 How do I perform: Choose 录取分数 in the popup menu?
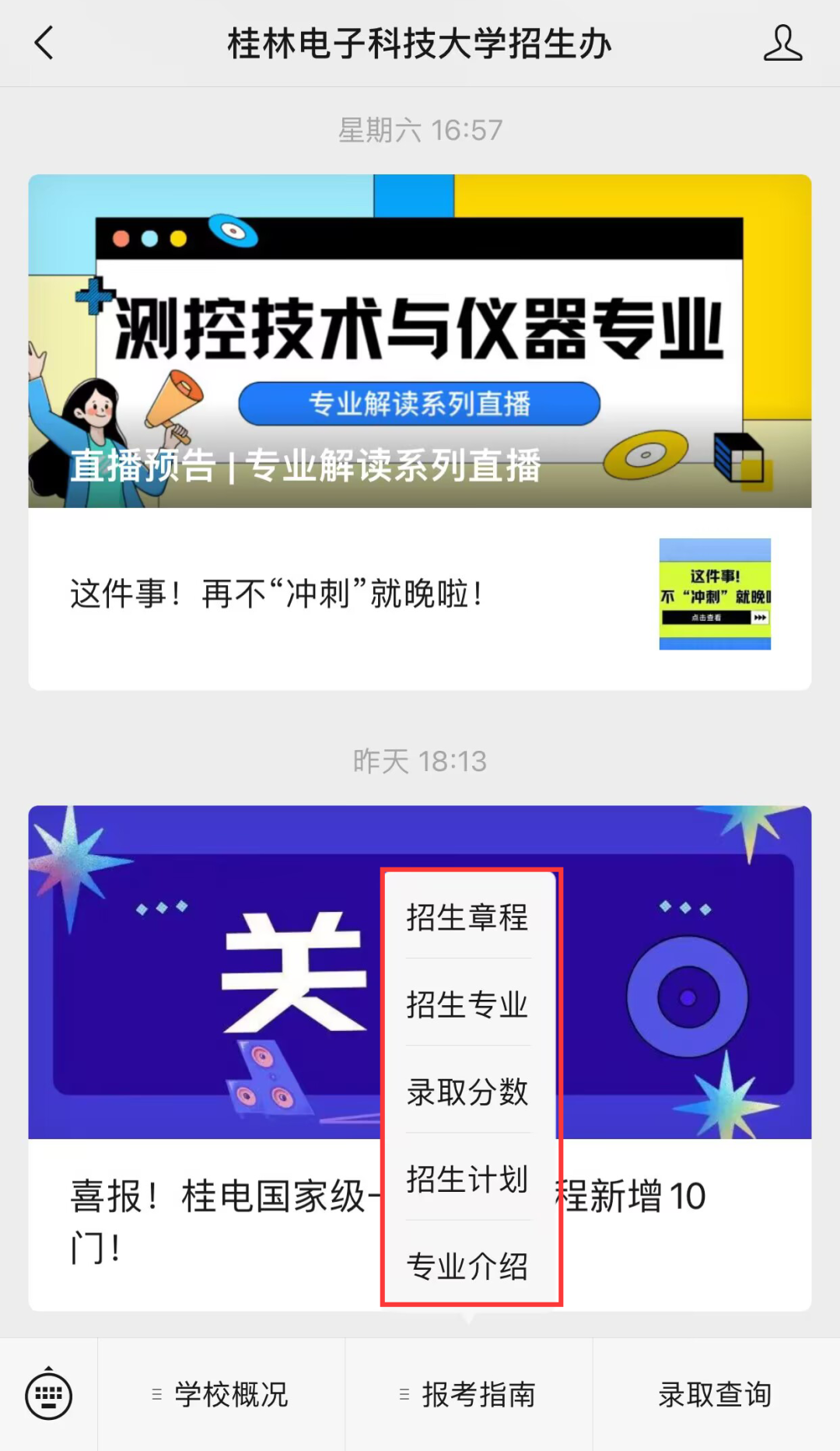pyautogui.click(x=467, y=1092)
